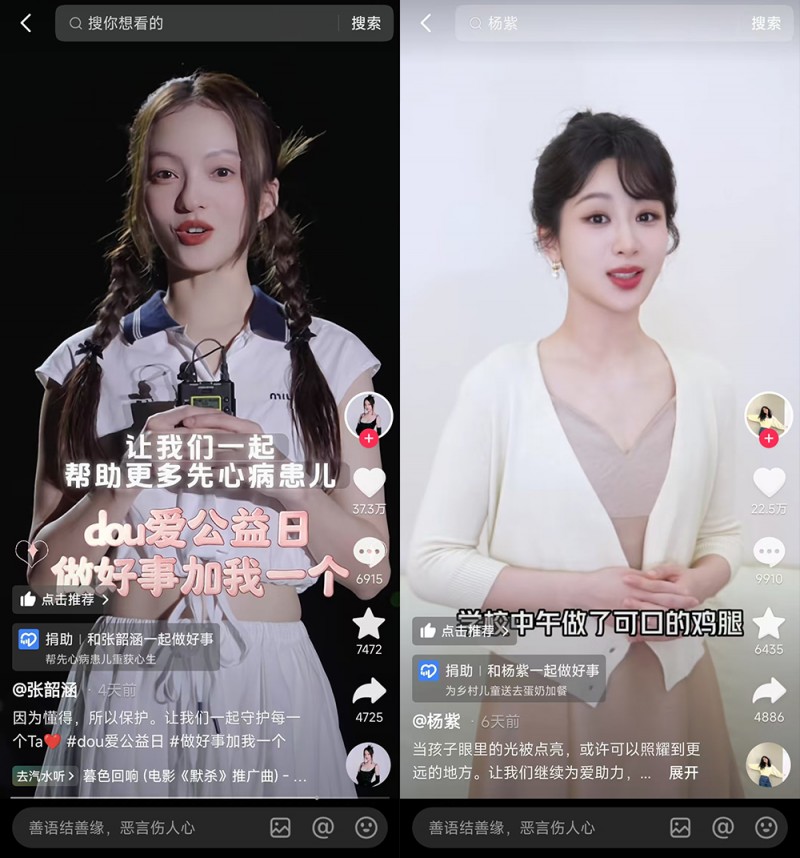Favorite 杨紫's video with 6435 saves
Screen dimensions: 800x858
point(769,624)
